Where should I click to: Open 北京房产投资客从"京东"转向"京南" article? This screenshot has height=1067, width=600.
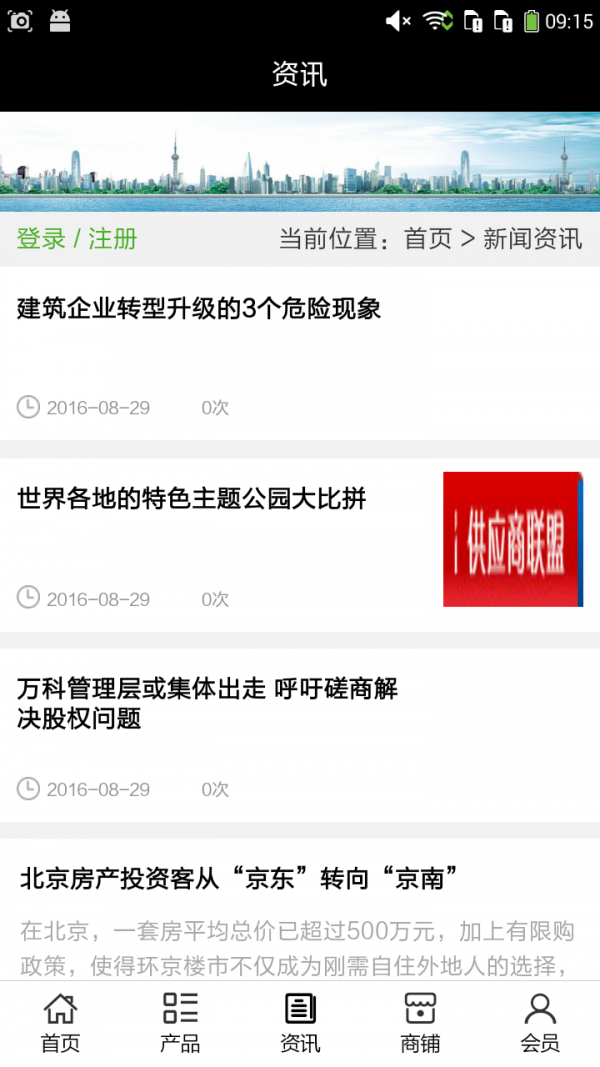pos(239,879)
